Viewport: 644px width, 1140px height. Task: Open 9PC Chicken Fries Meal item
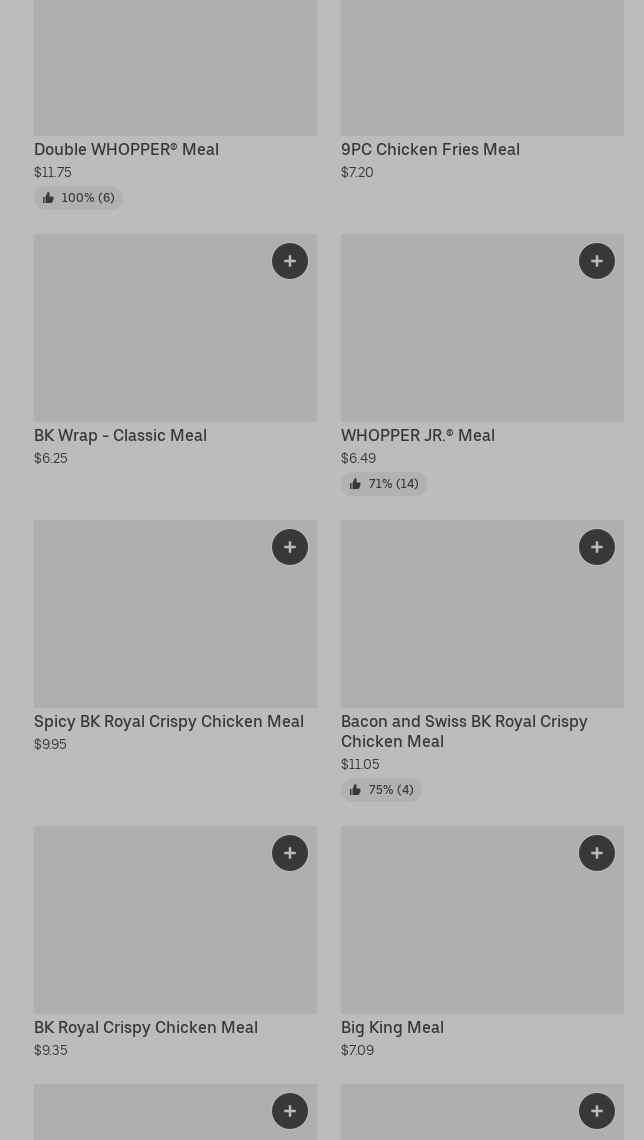click(x=430, y=149)
